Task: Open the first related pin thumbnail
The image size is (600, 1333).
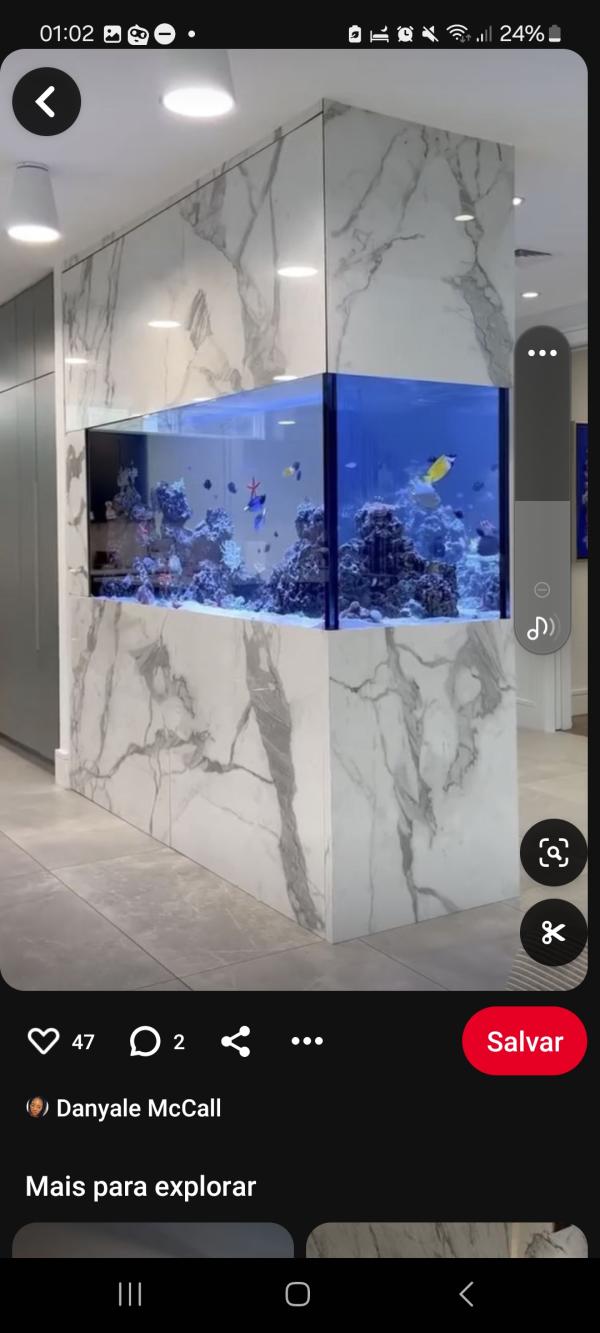Action: pos(152,1240)
